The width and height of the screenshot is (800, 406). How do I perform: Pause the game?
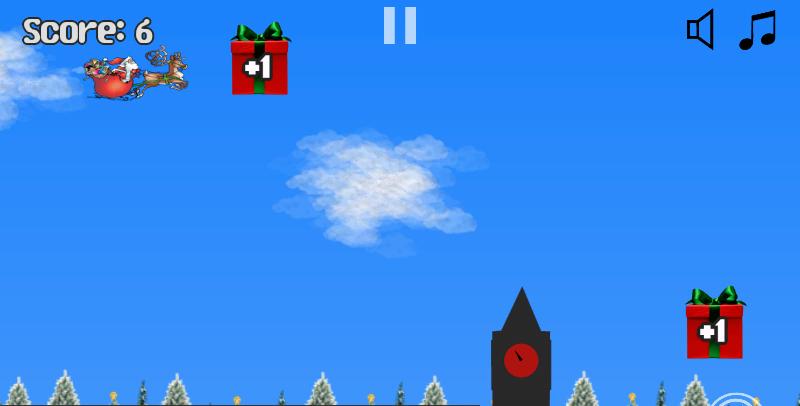tap(399, 26)
